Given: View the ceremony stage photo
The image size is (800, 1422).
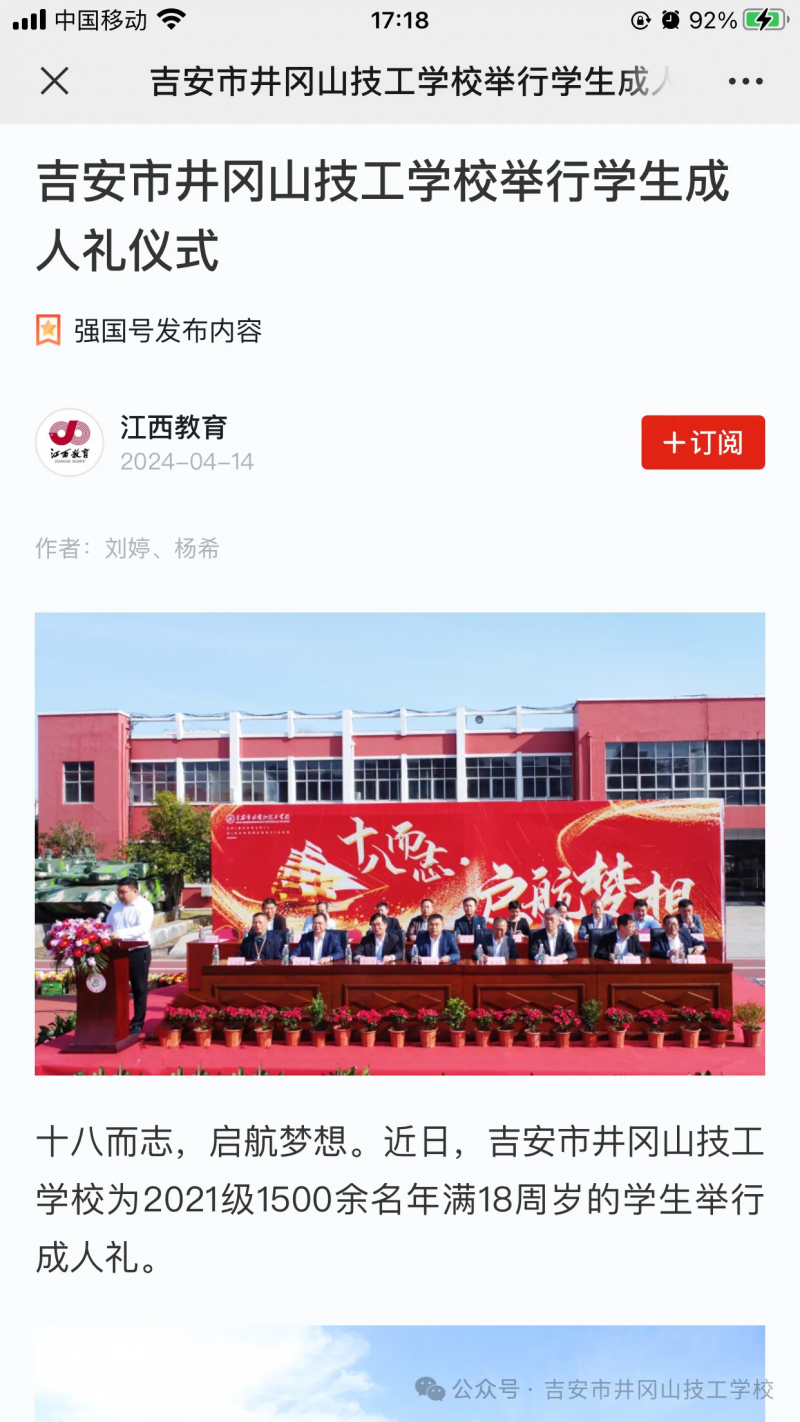Looking at the screenshot, I should click(x=400, y=843).
